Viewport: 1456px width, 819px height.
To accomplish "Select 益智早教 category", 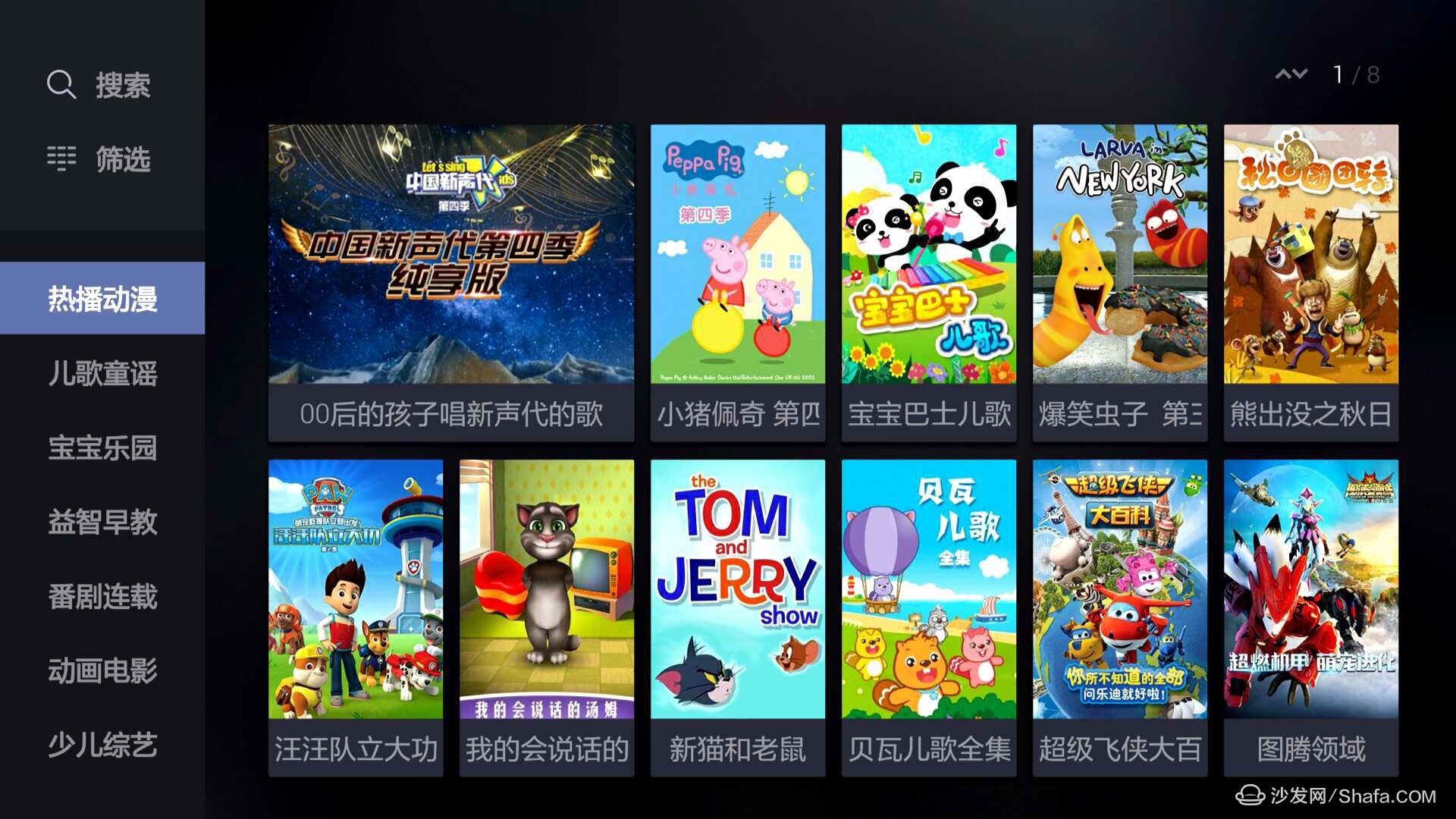I will [102, 522].
